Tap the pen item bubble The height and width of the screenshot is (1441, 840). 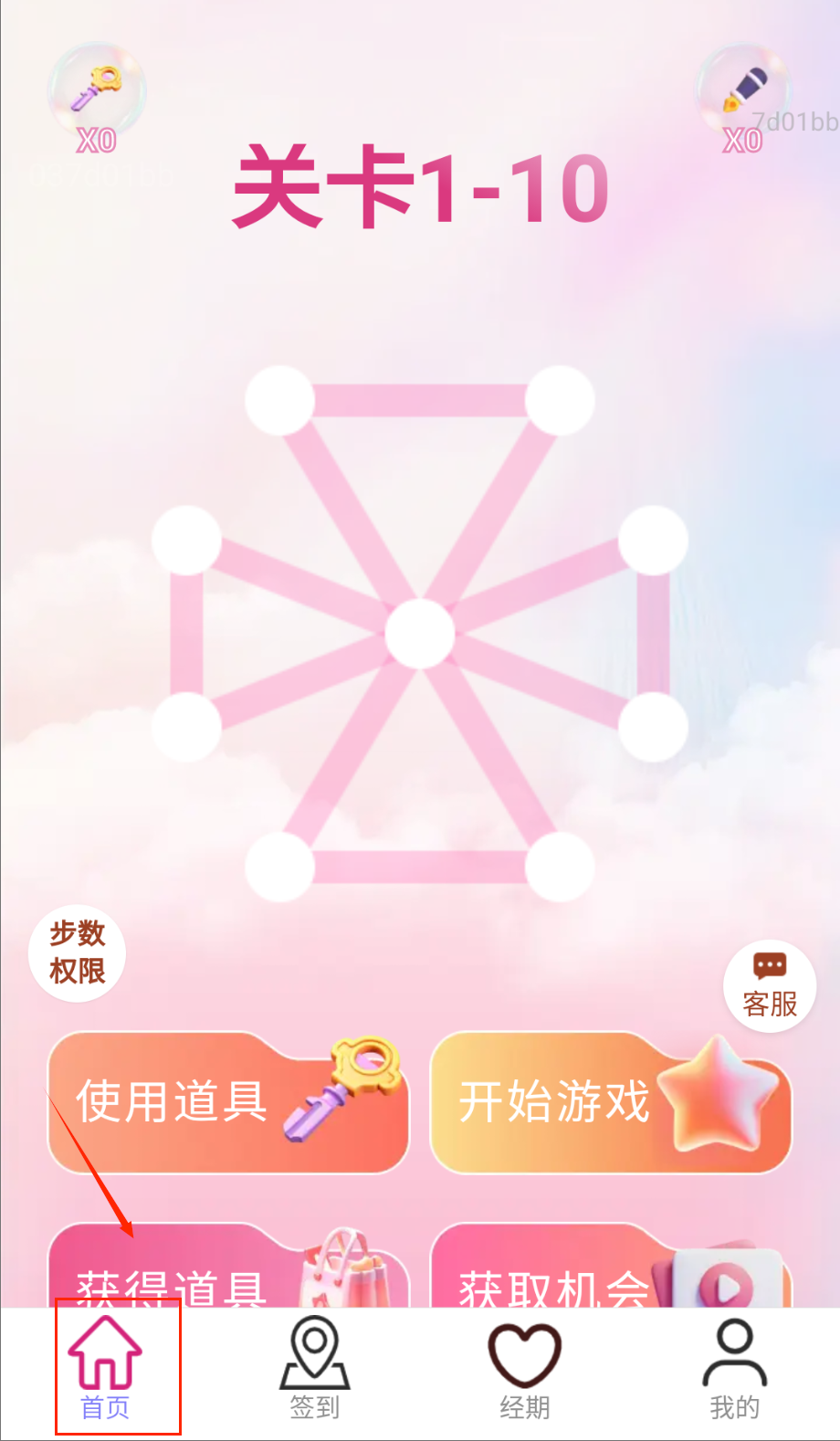point(743,93)
